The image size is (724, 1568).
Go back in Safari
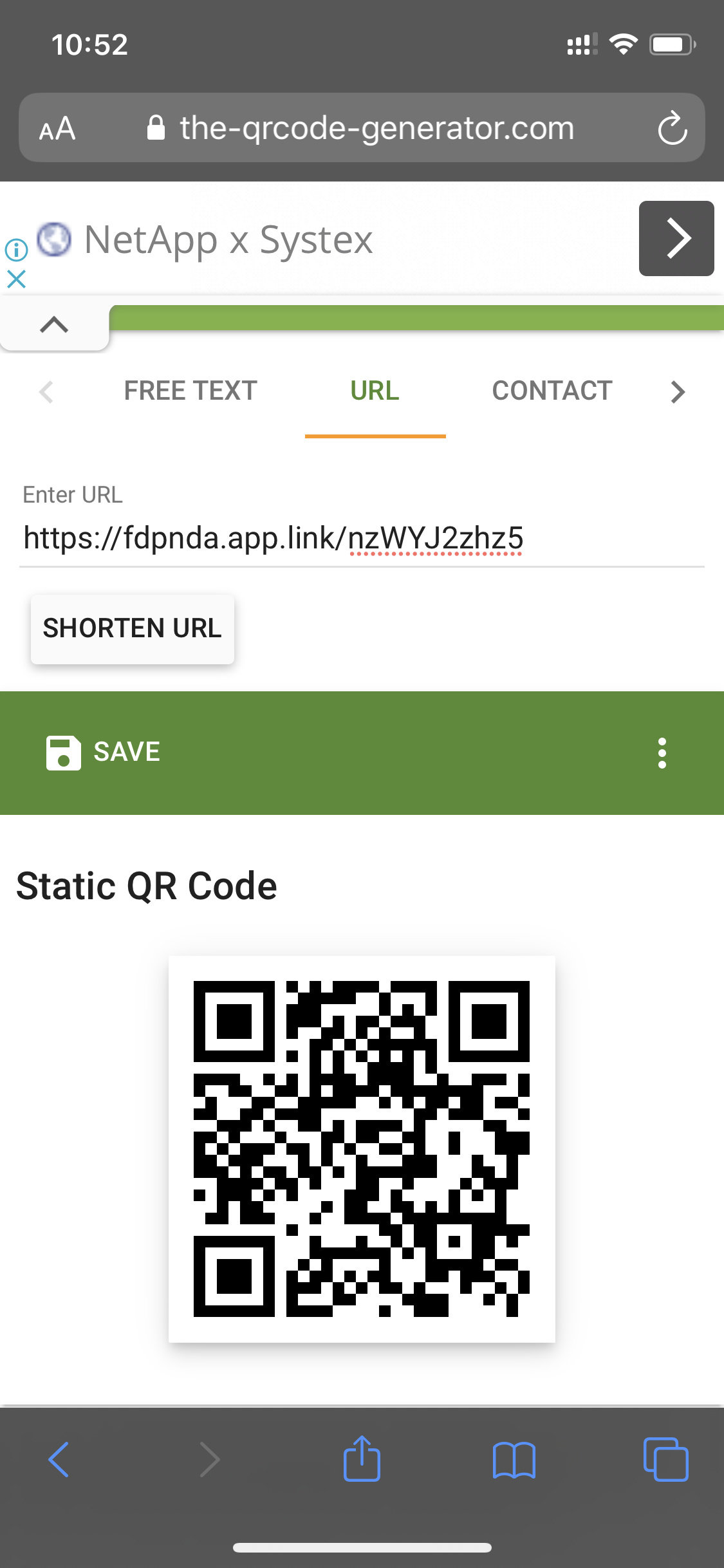59,1459
